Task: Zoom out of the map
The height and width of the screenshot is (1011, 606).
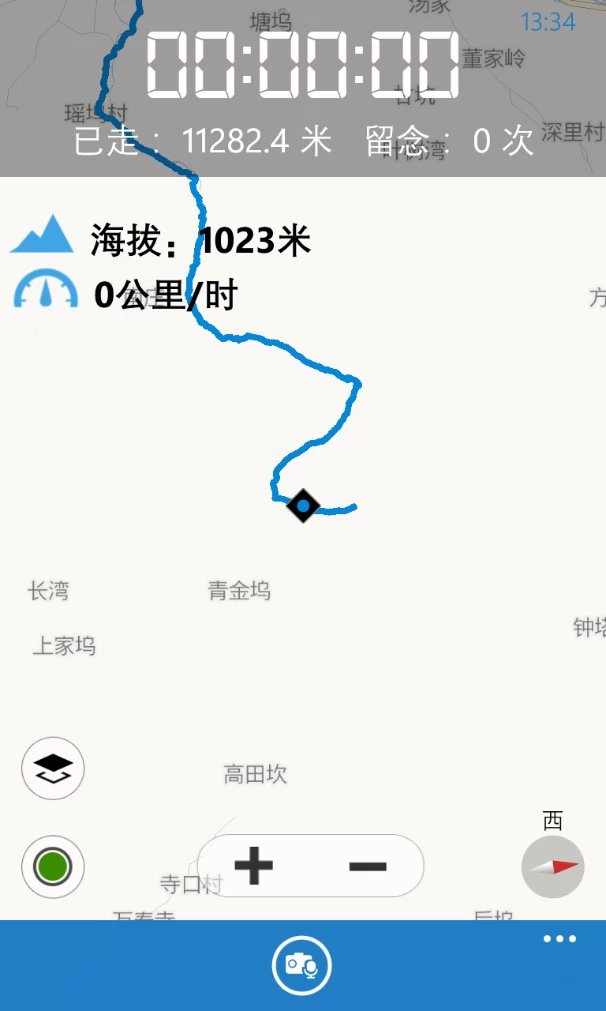Action: point(367,865)
